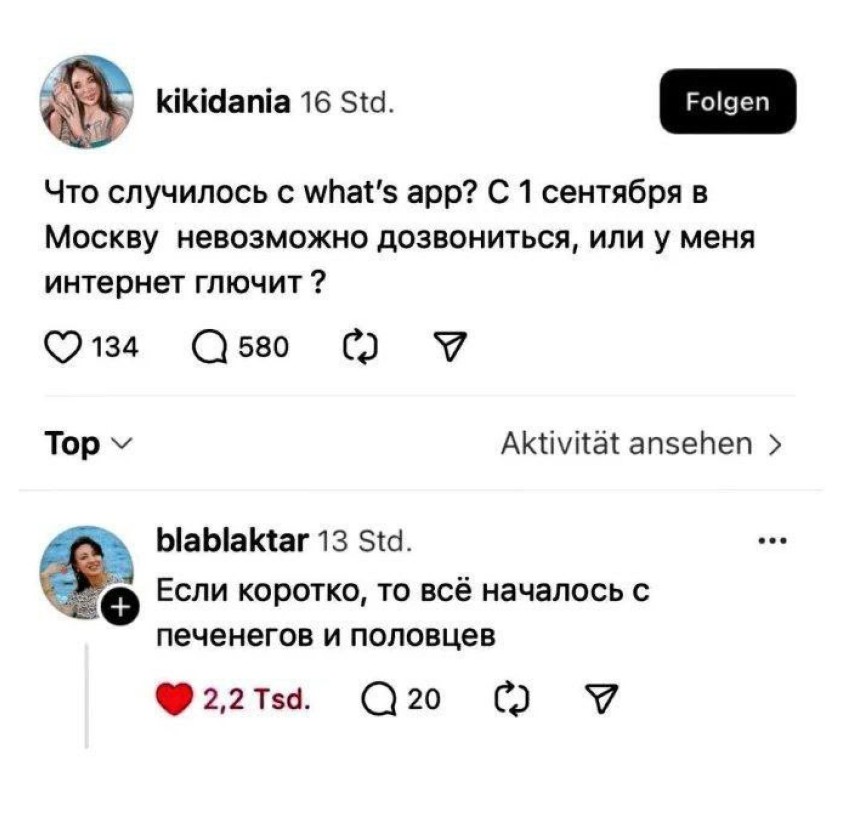Open the overflow menu on blablaktar's reply
This screenshot has width=850, height=818.
click(x=773, y=543)
